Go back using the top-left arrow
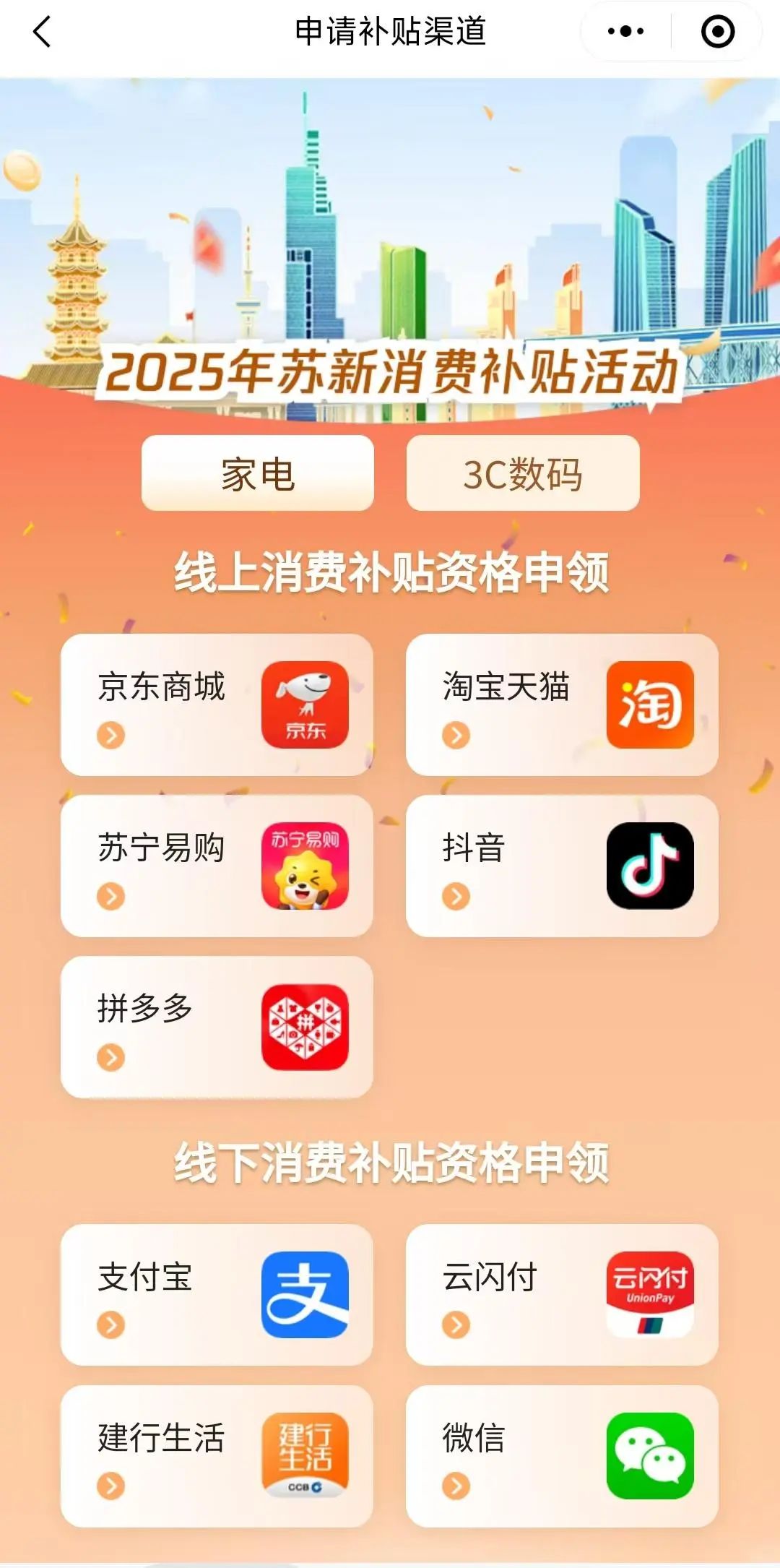Image resolution: width=780 pixels, height=1568 pixels. coord(43,32)
